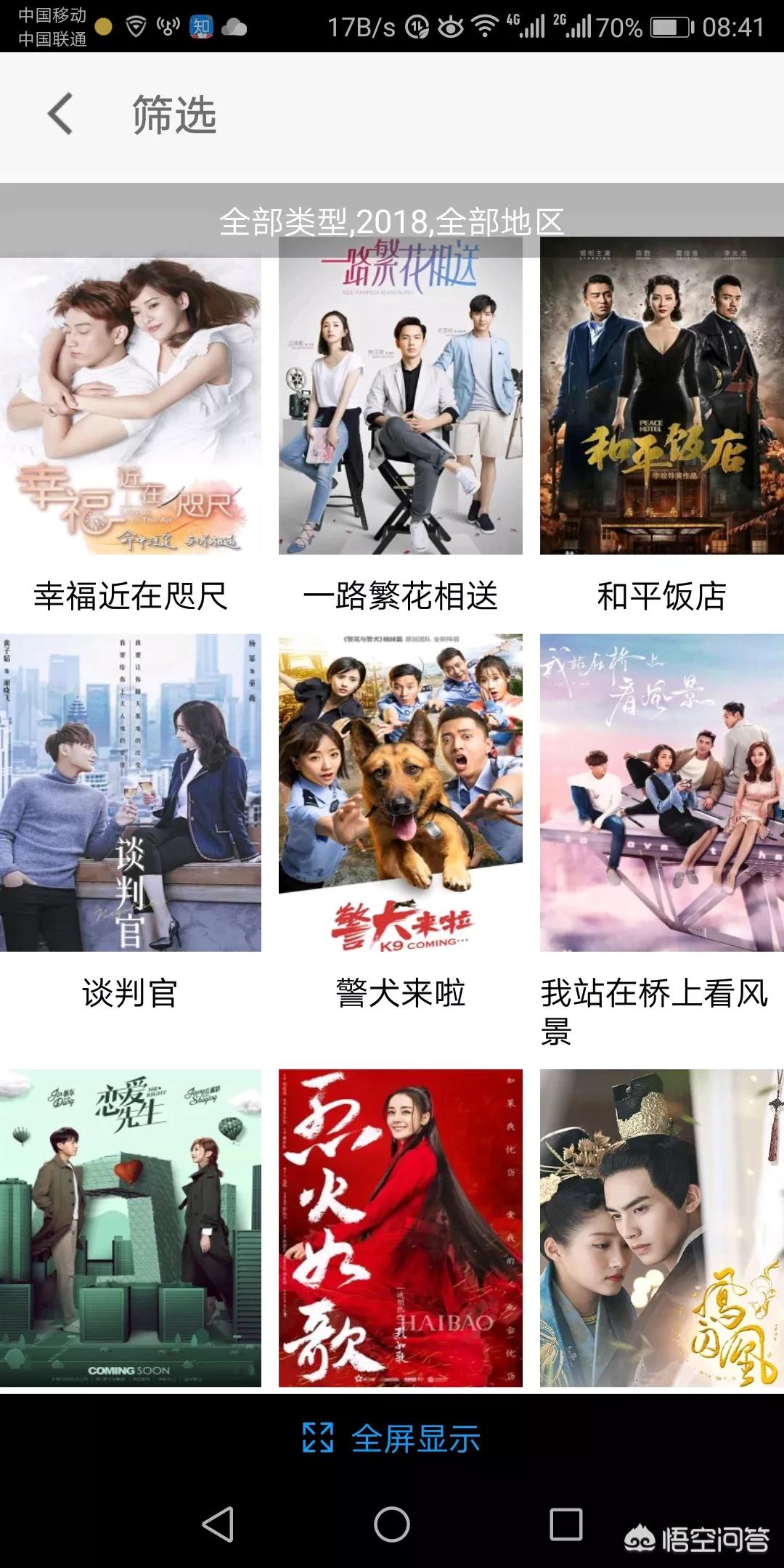Open the 恋爱先生 poster tile

click(x=131, y=1228)
